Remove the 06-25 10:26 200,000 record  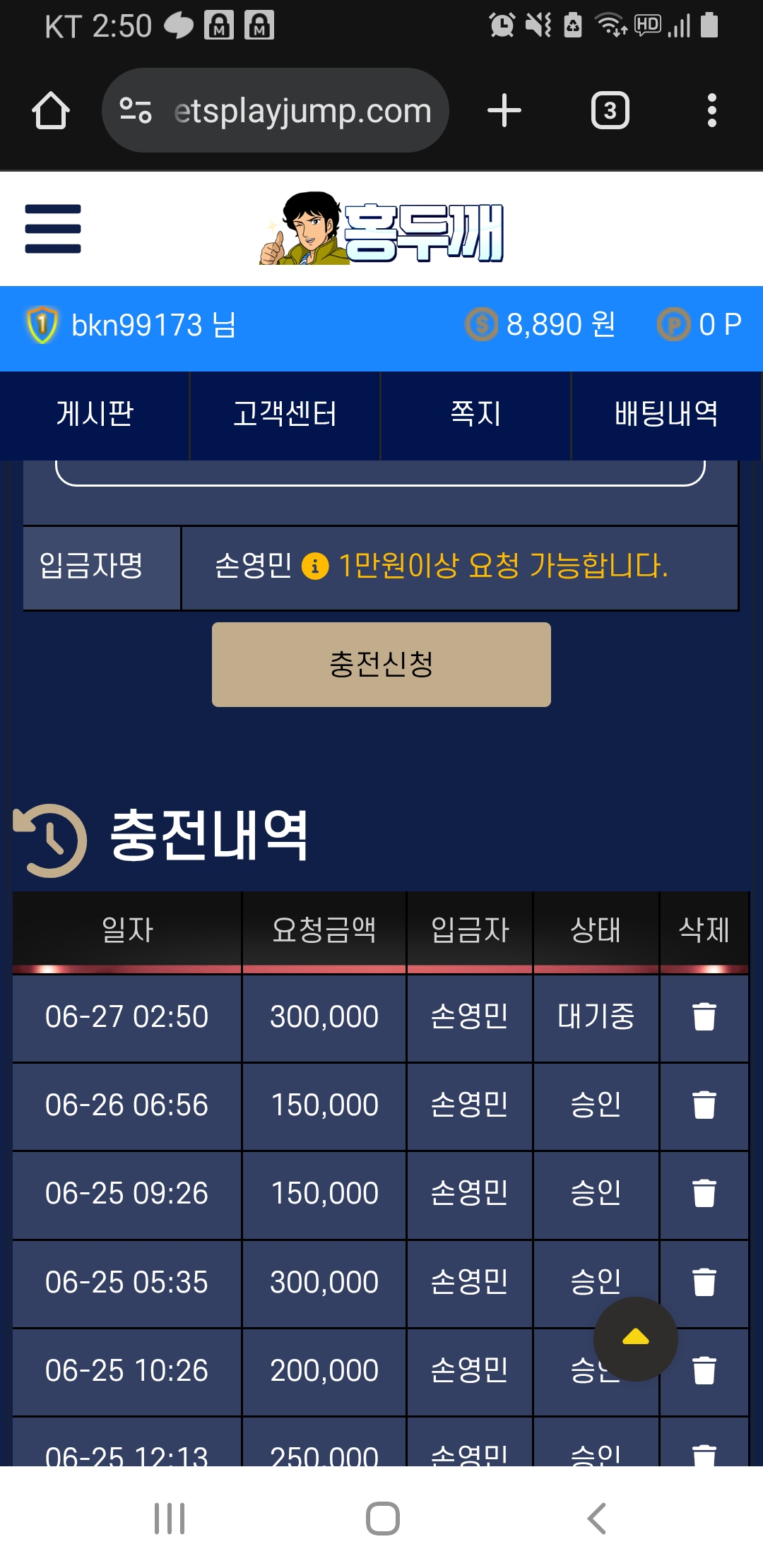(704, 1370)
